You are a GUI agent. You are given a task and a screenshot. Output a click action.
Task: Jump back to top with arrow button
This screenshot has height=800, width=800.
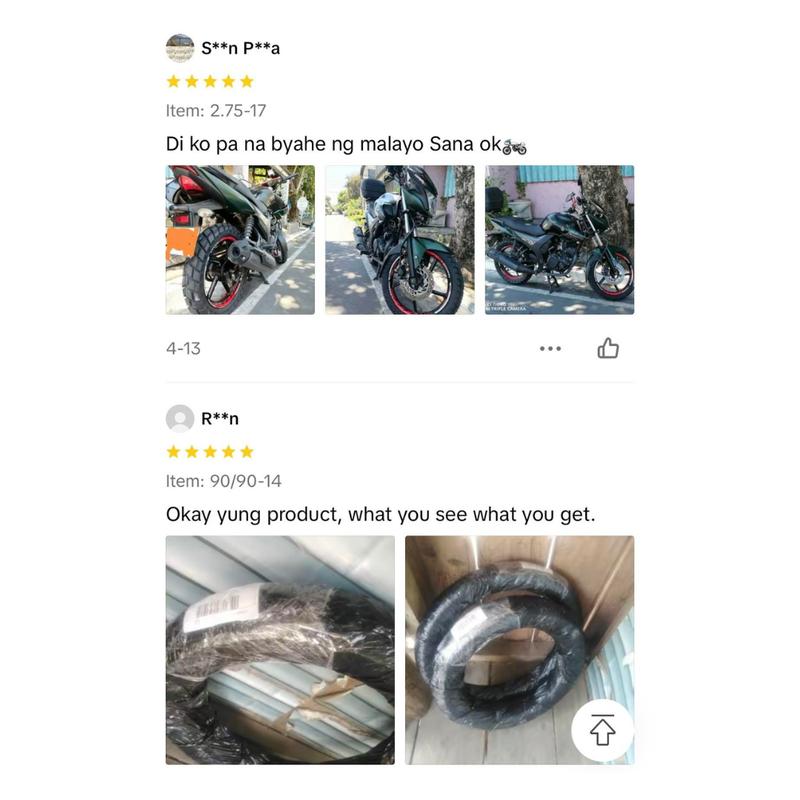click(602, 731)
